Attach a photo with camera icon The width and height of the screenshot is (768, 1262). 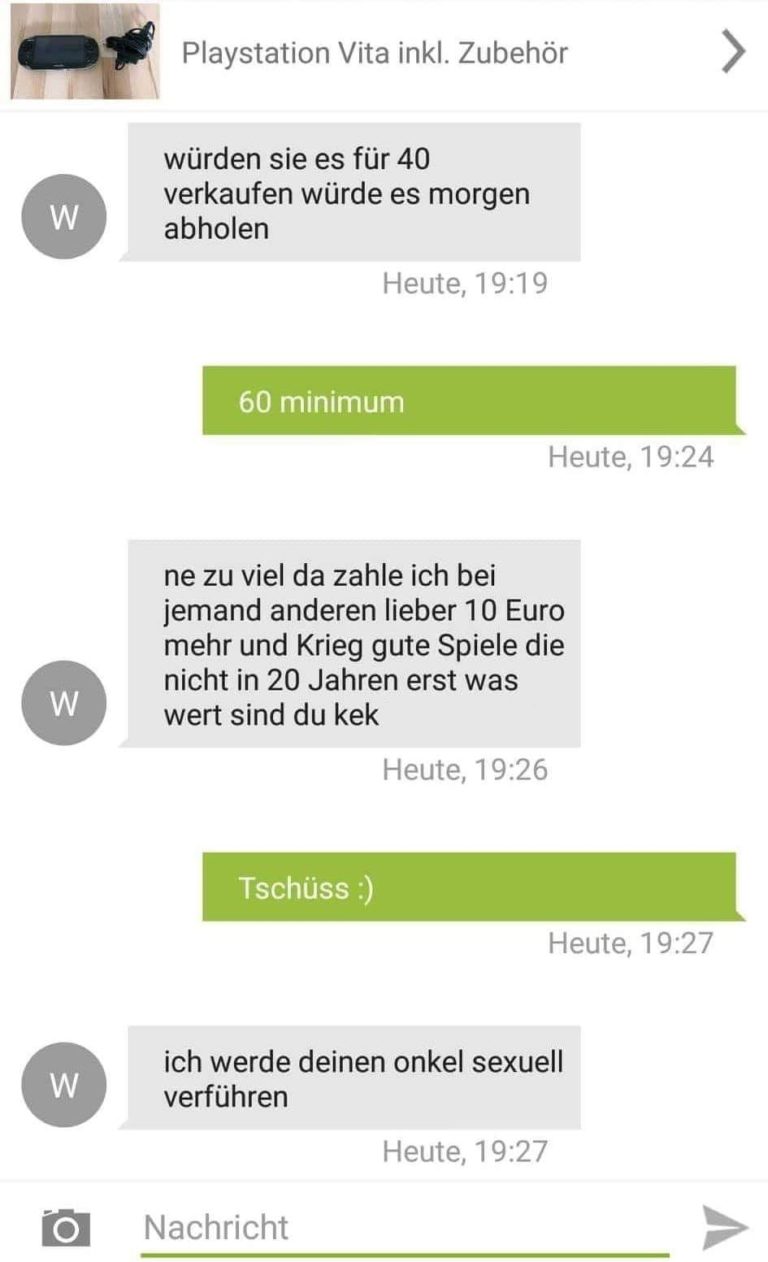click(x=66, y=1228)
